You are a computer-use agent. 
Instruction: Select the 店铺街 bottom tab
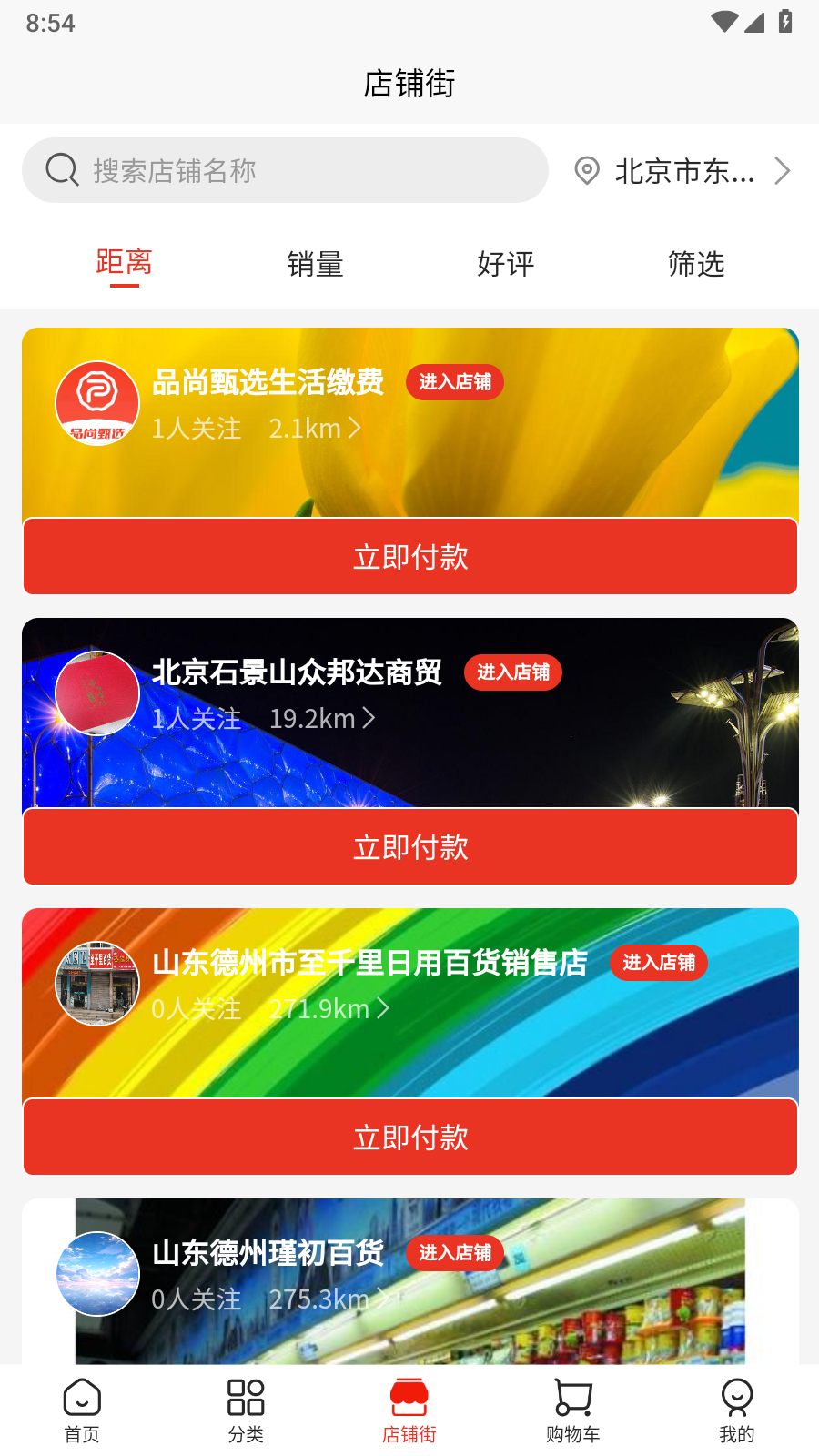(x=409, y=1410)
